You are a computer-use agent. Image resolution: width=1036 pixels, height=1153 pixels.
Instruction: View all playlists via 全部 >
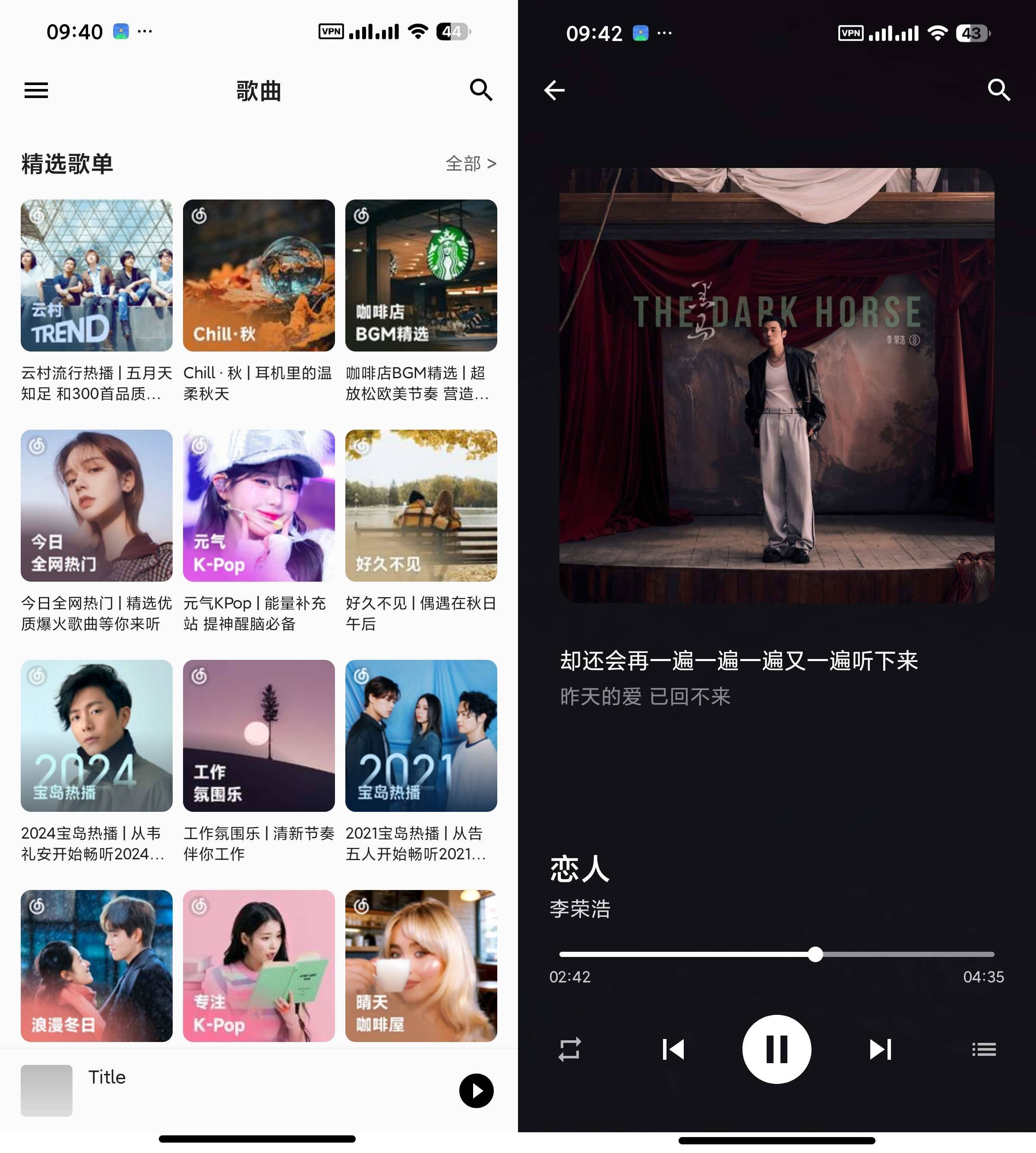(x=470, y=164)
